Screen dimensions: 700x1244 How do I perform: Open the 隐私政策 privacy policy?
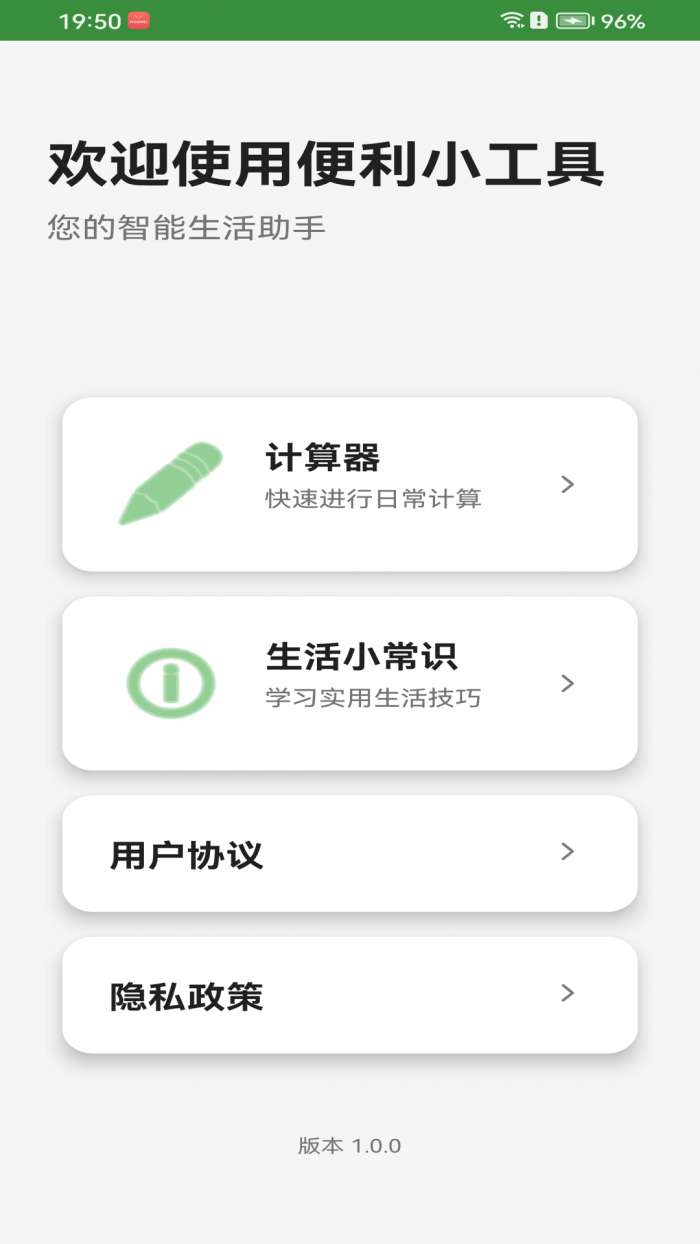point(350,995)
